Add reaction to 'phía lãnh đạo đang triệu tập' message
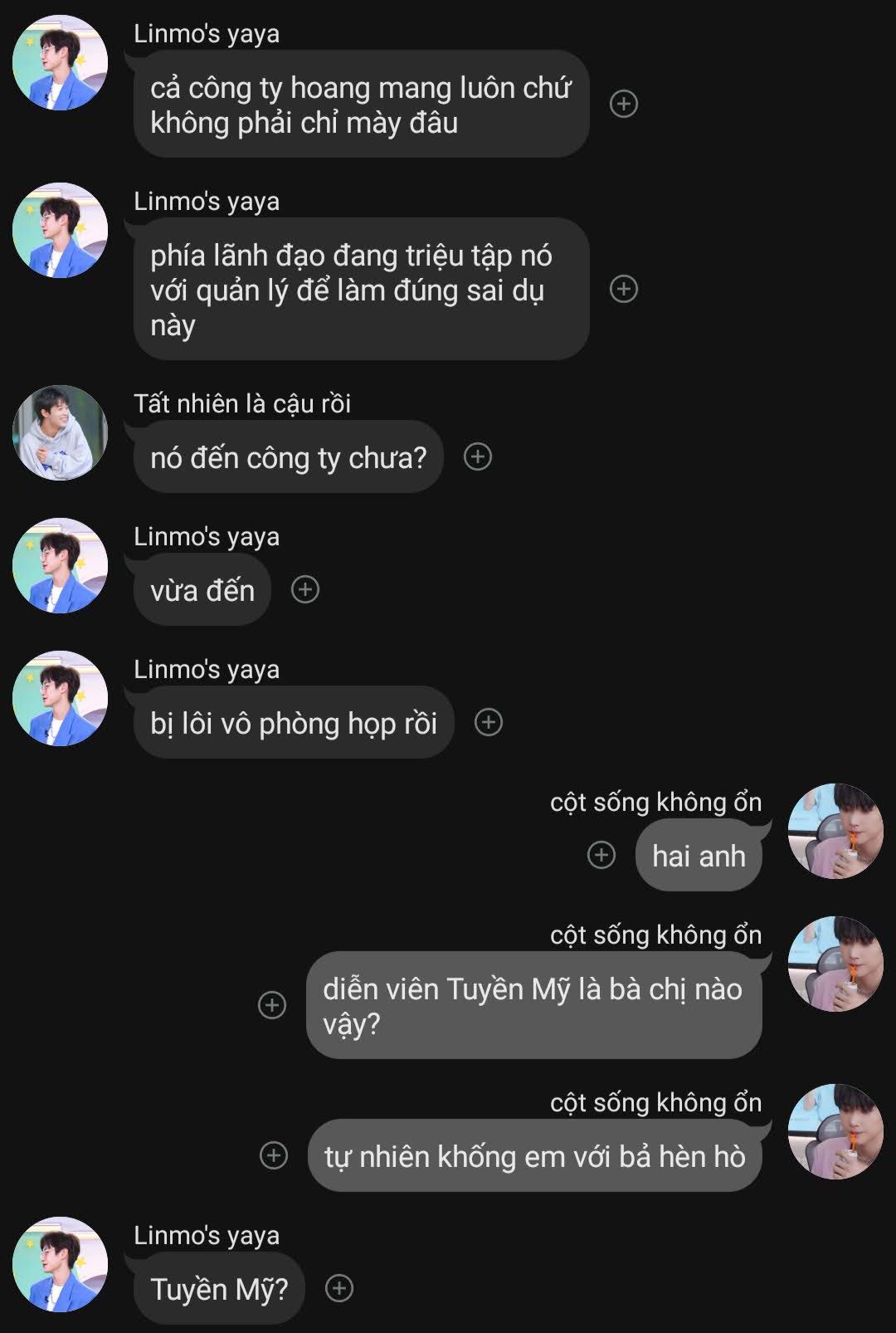Image resolution: width=896 pixels, height=1333 pixels. 624,289
